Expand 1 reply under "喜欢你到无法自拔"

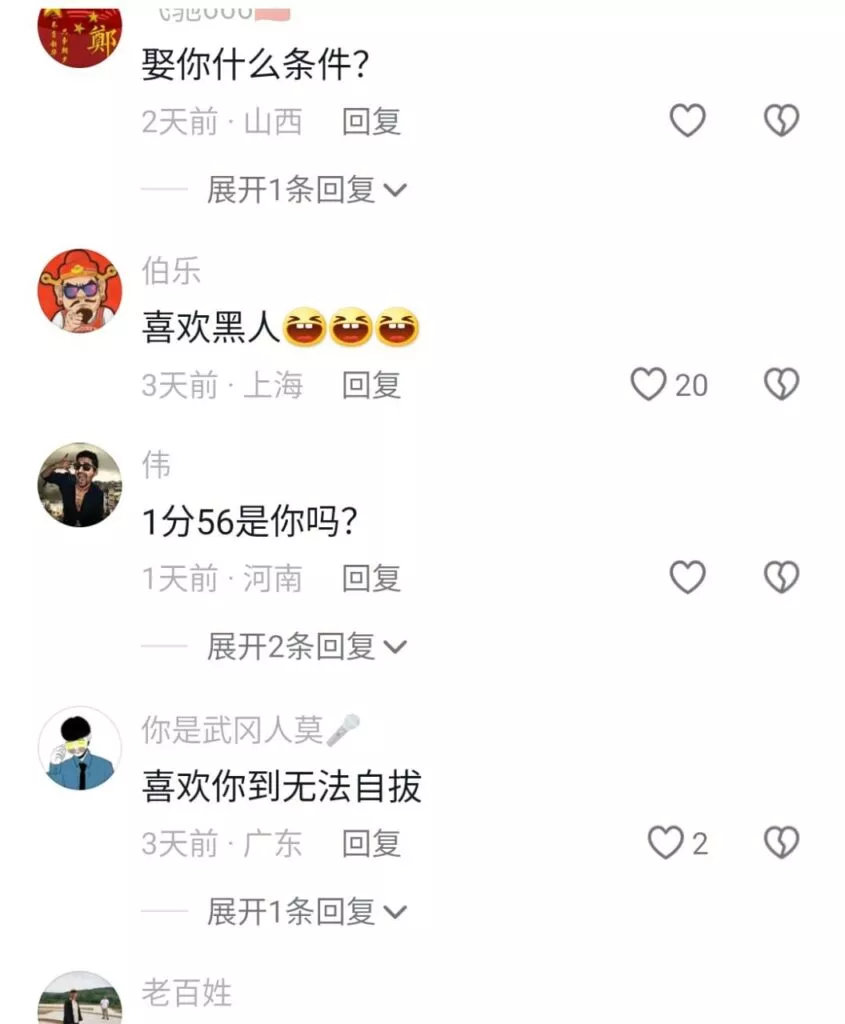click(x=306, y=911)
